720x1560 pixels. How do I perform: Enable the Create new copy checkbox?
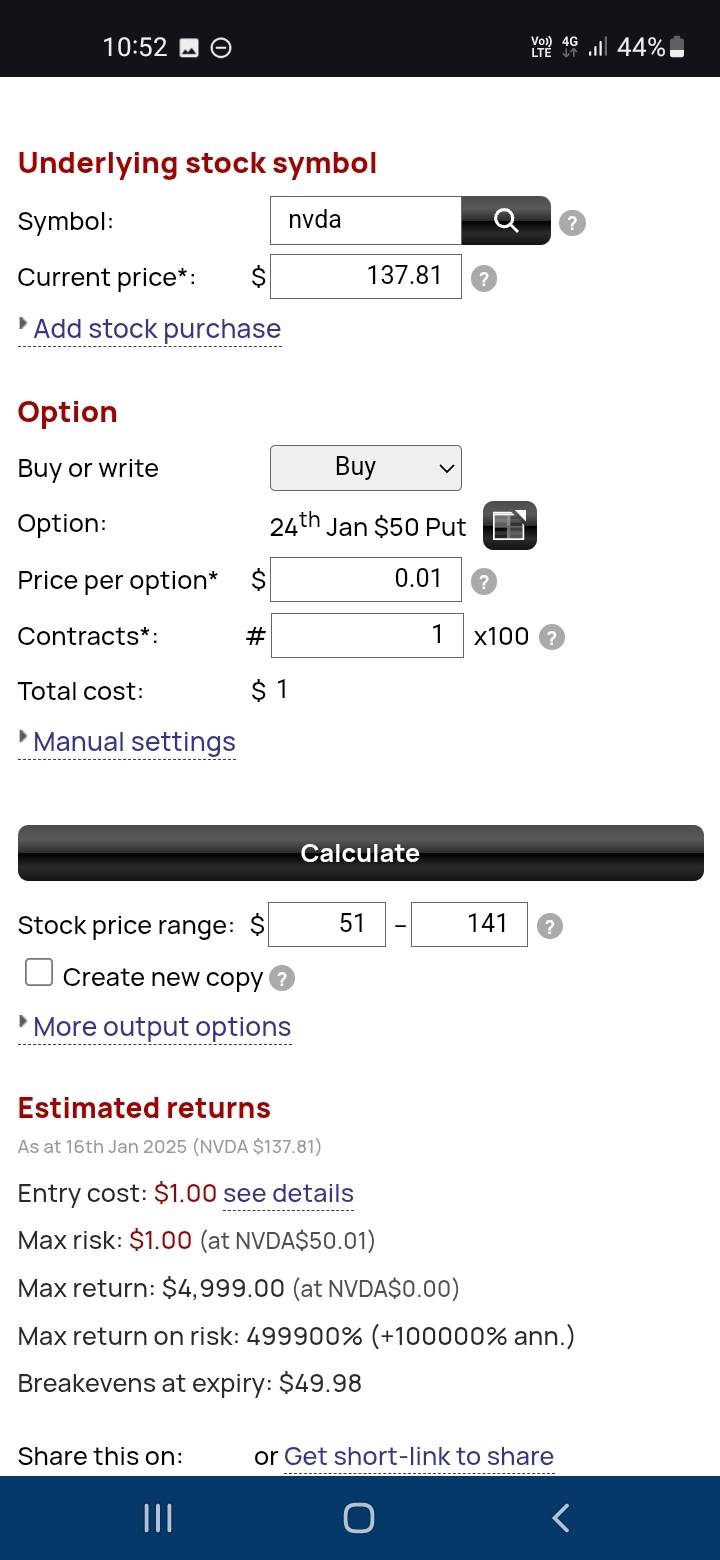coord(38,971)
